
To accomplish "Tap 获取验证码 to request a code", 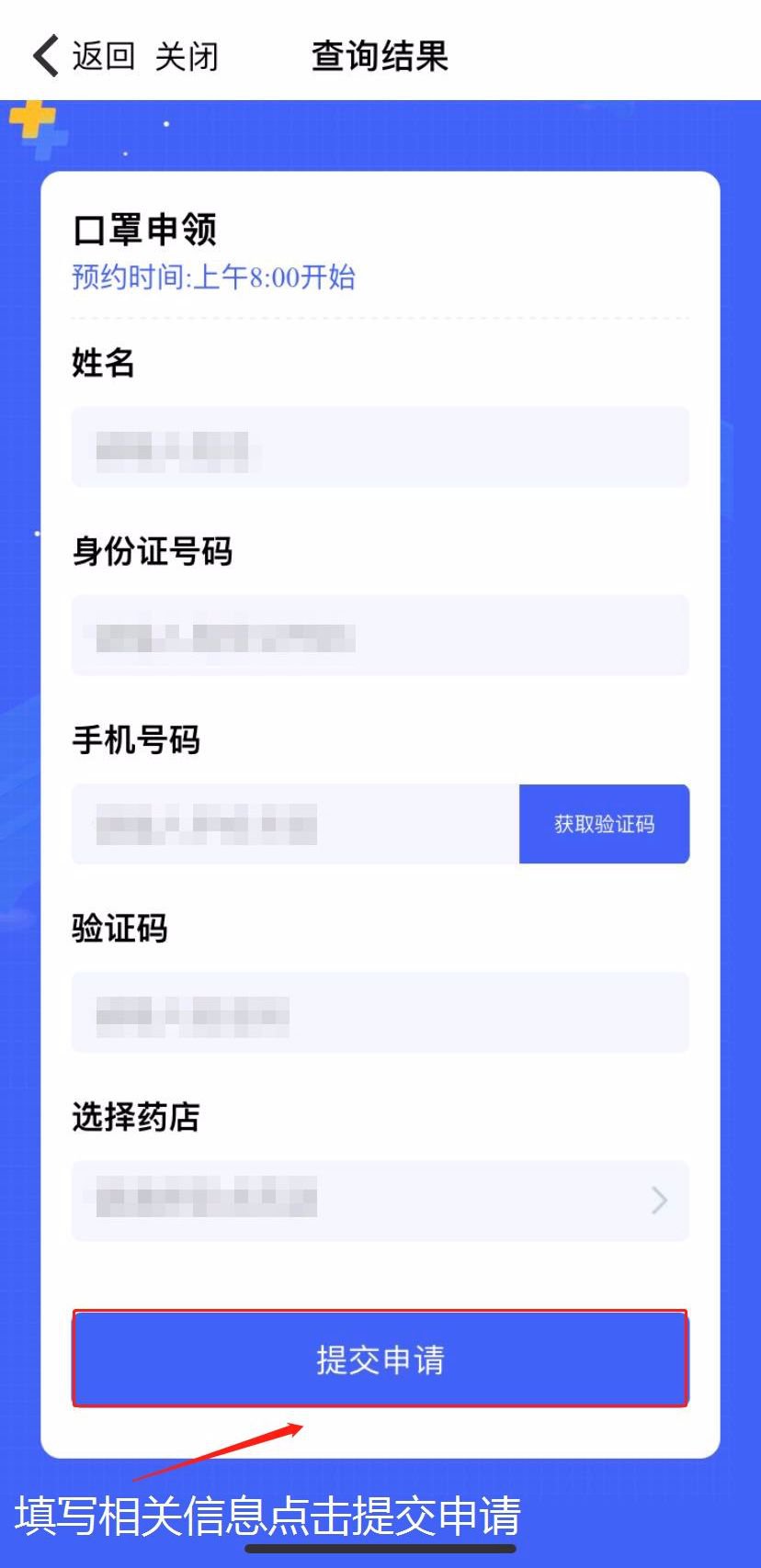I will (604, 824).
